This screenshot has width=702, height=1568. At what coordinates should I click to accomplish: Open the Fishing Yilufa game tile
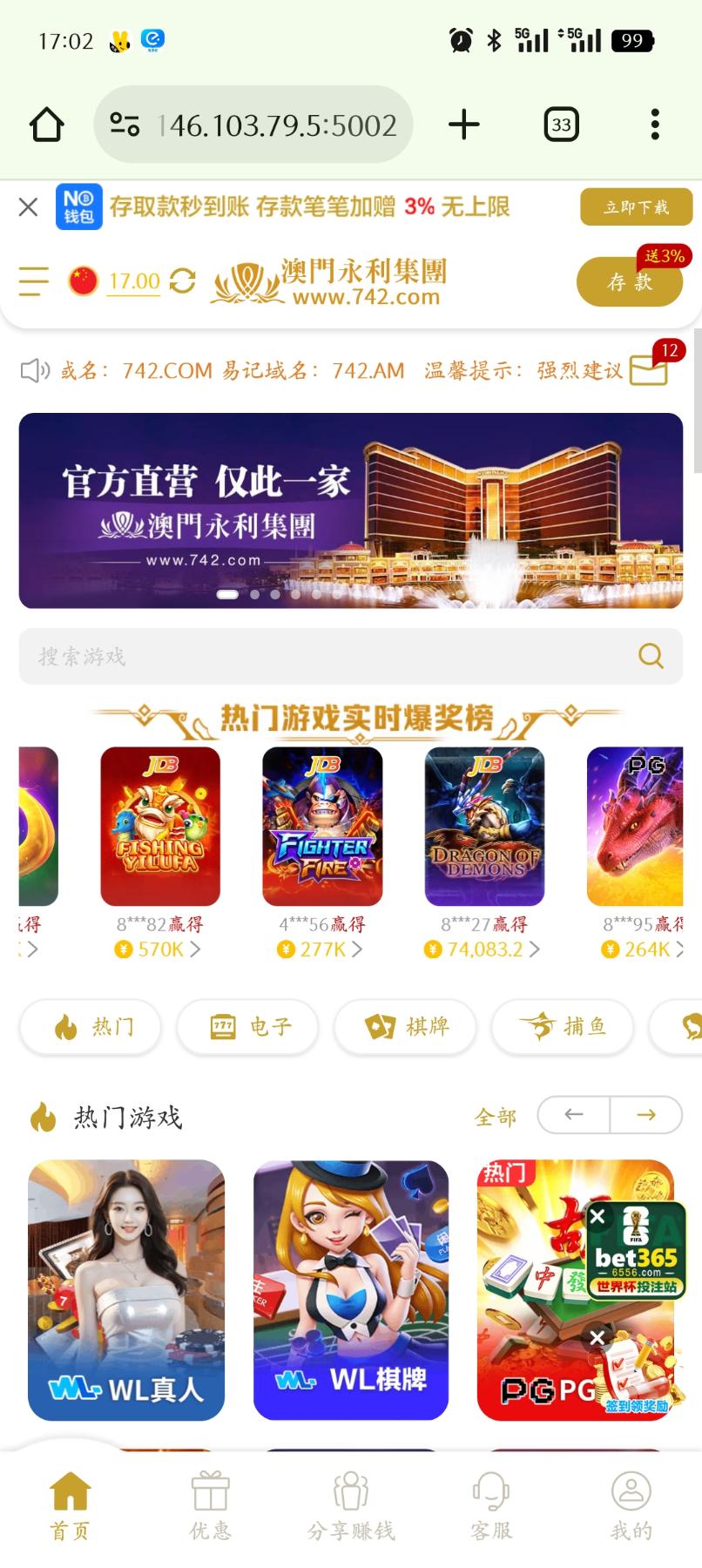coord(160,826)
